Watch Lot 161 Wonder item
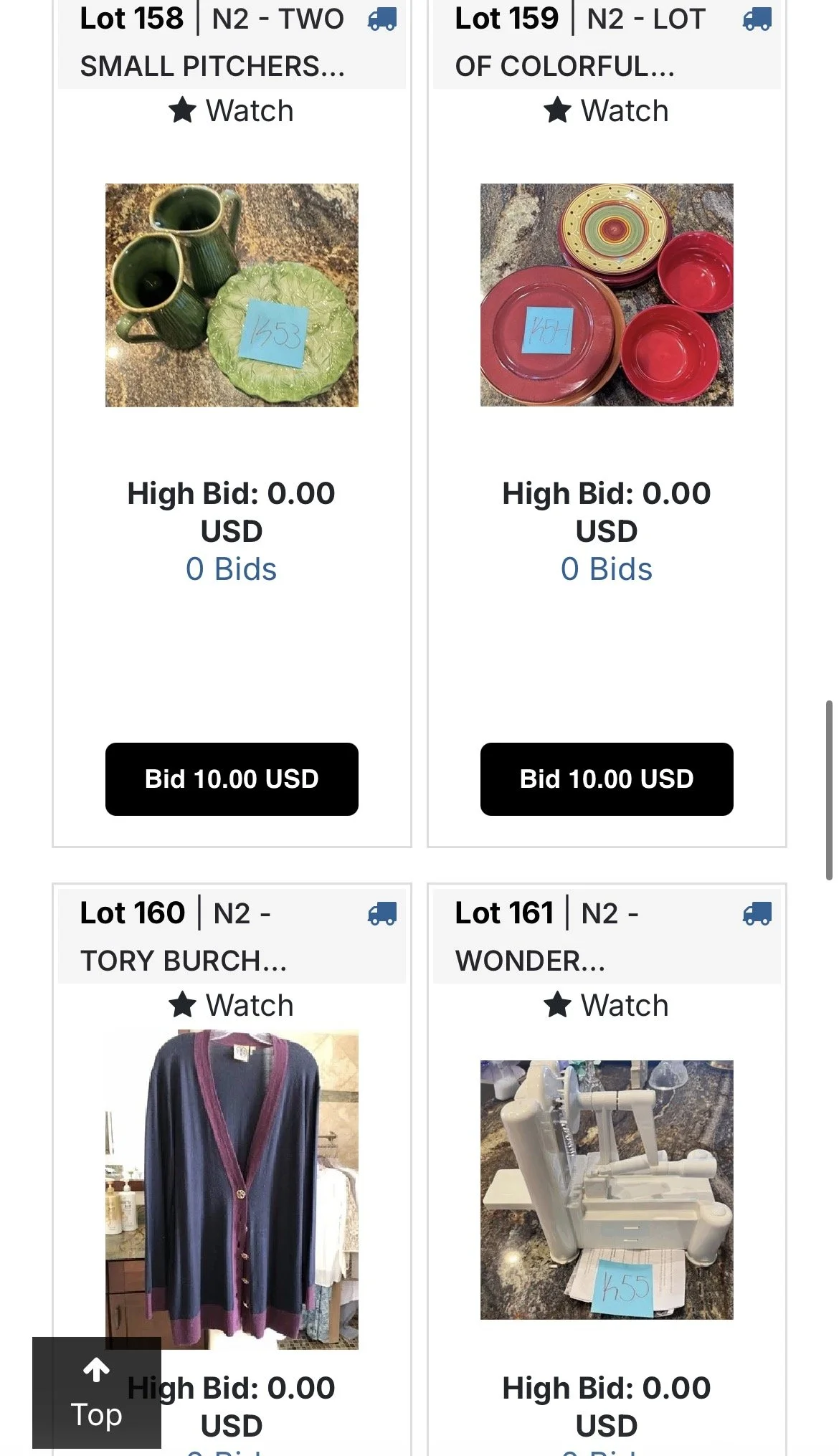 [606, 1005]
